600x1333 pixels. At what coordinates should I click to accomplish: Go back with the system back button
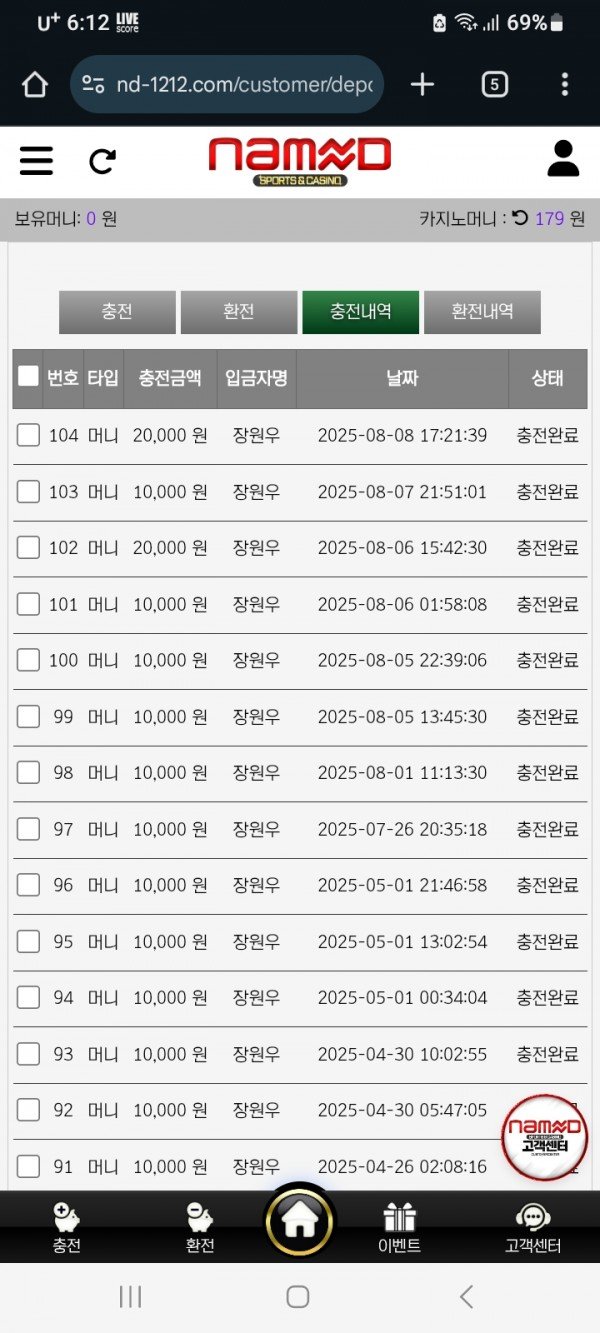466,1297
